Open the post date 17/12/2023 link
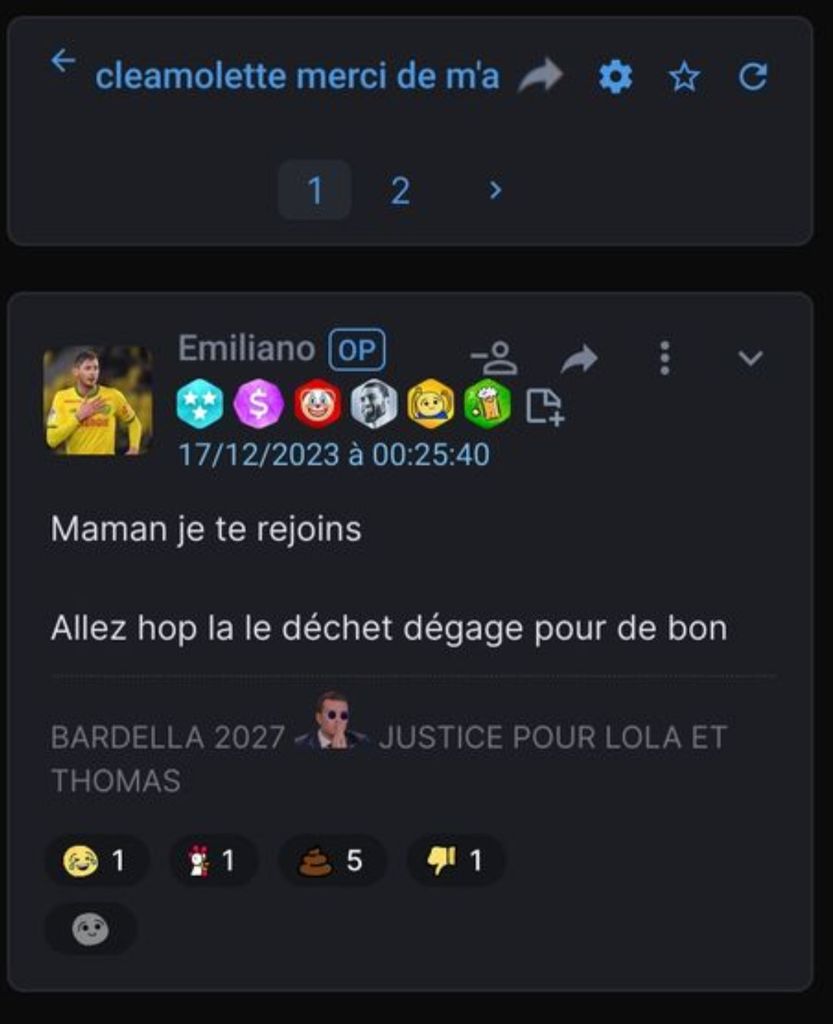Screen dimensions: 833x1024 pos(334,455)
